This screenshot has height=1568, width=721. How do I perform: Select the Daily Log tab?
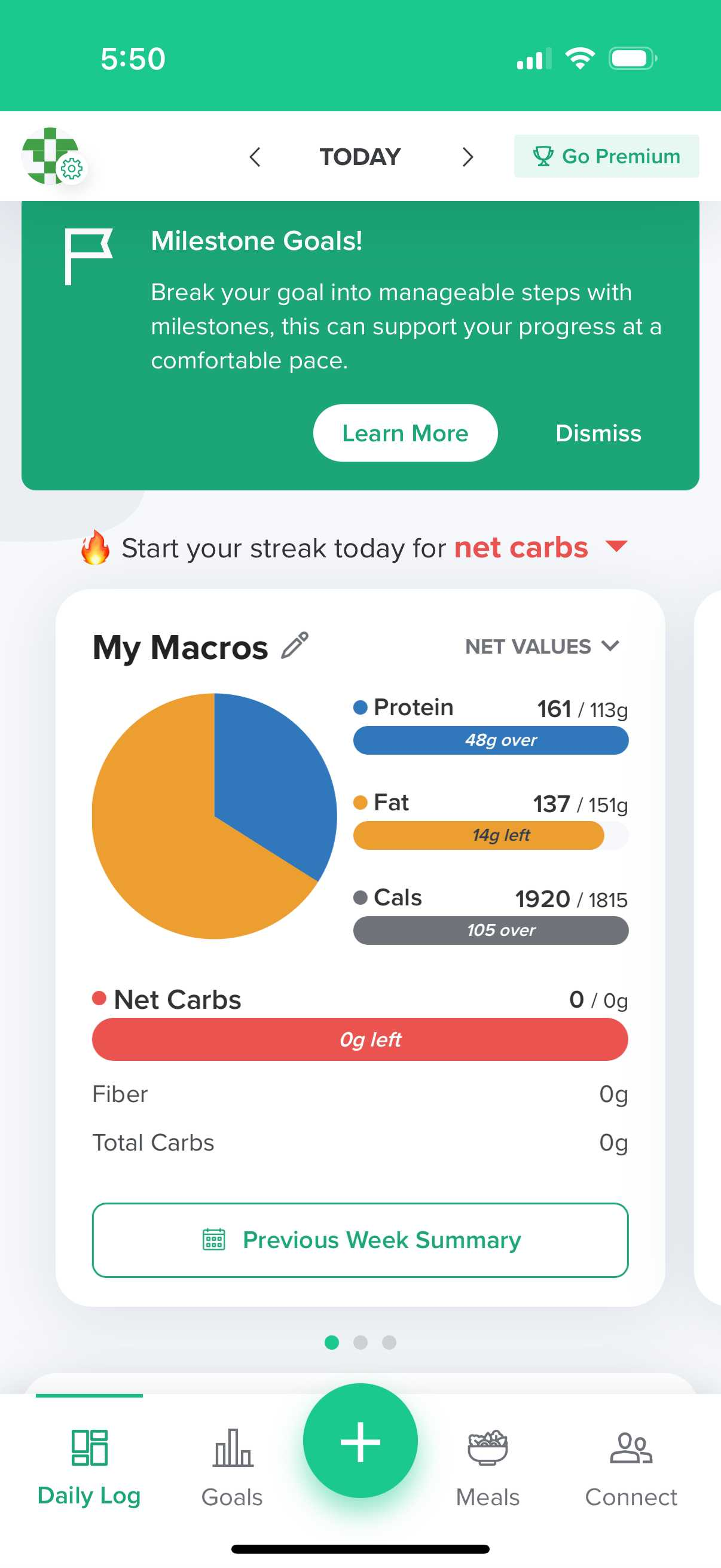click(89, 1468)
